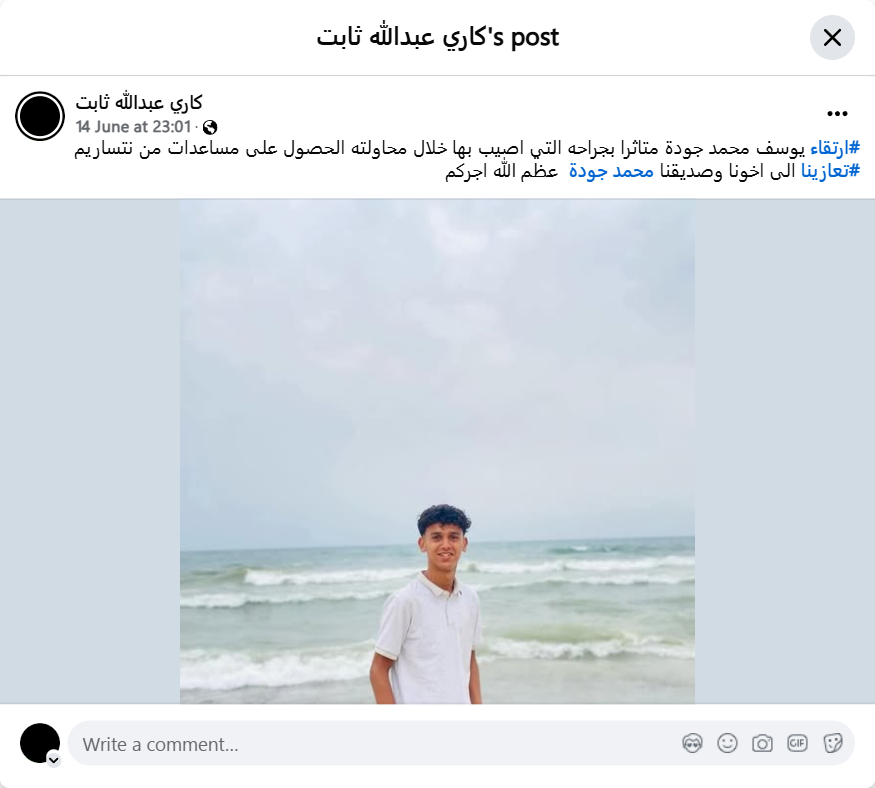This screenshot has height=788, width=875.
Task: Attach a photo to the comment
Action: 762,743
